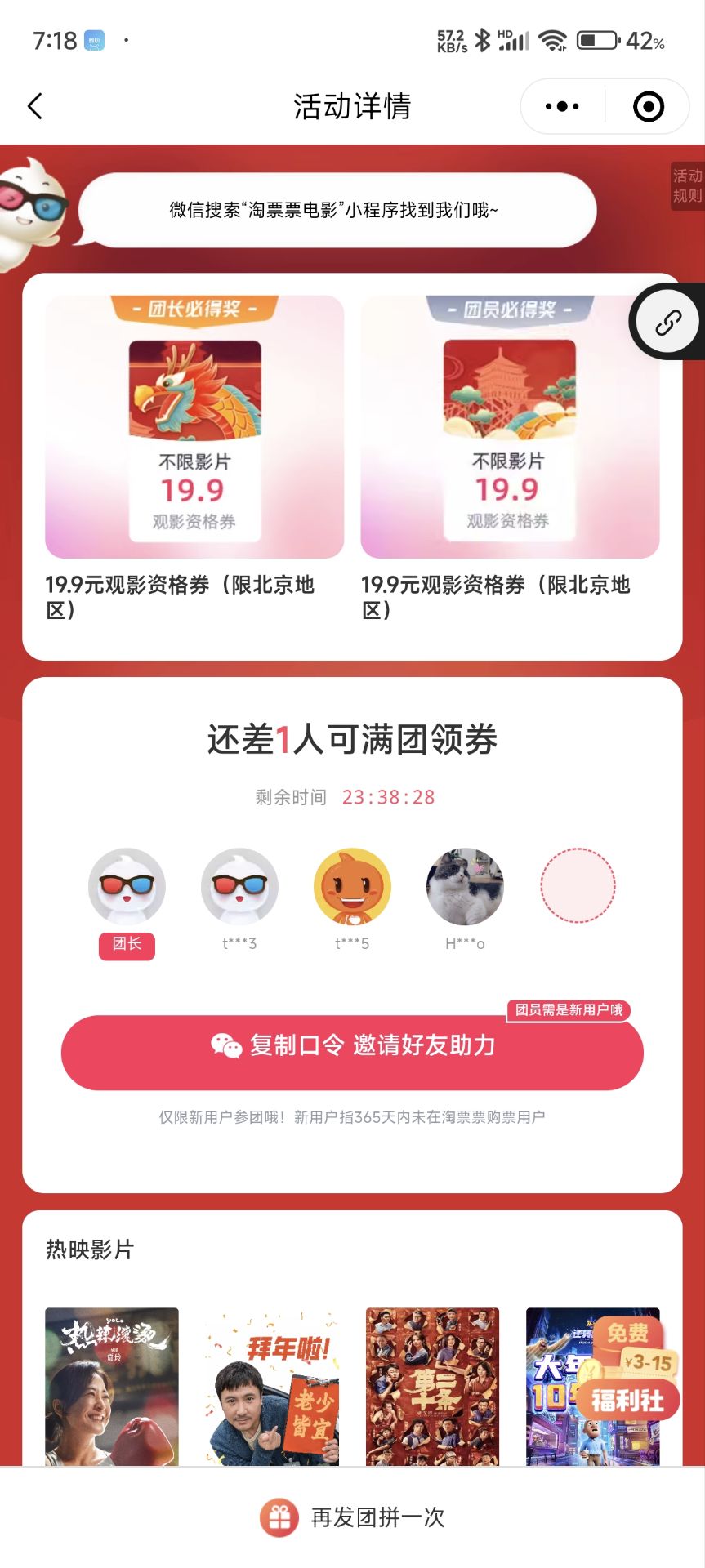Image resolution: width=705 pixels, height=1568 pixels.
Task: Open the 团员必得奖 19.9 coupon card
Action: [x=510, y=427]
